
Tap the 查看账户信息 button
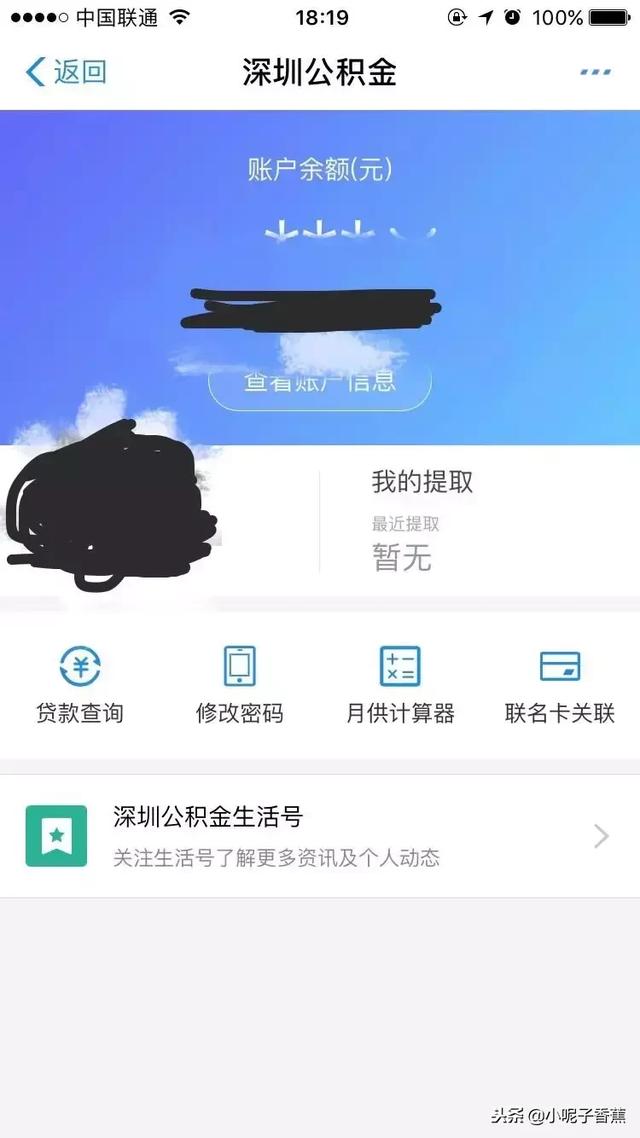click(x=320, y=382)
